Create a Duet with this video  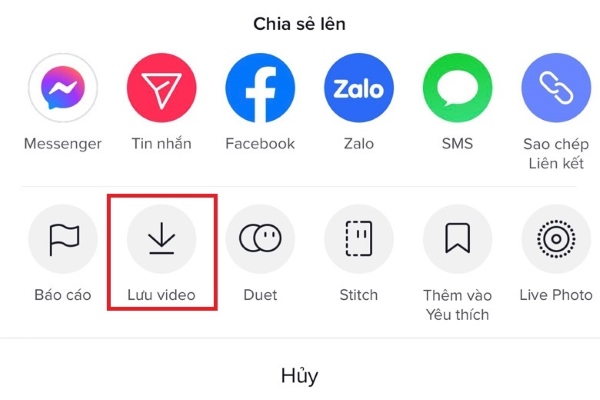pos(260,239)
